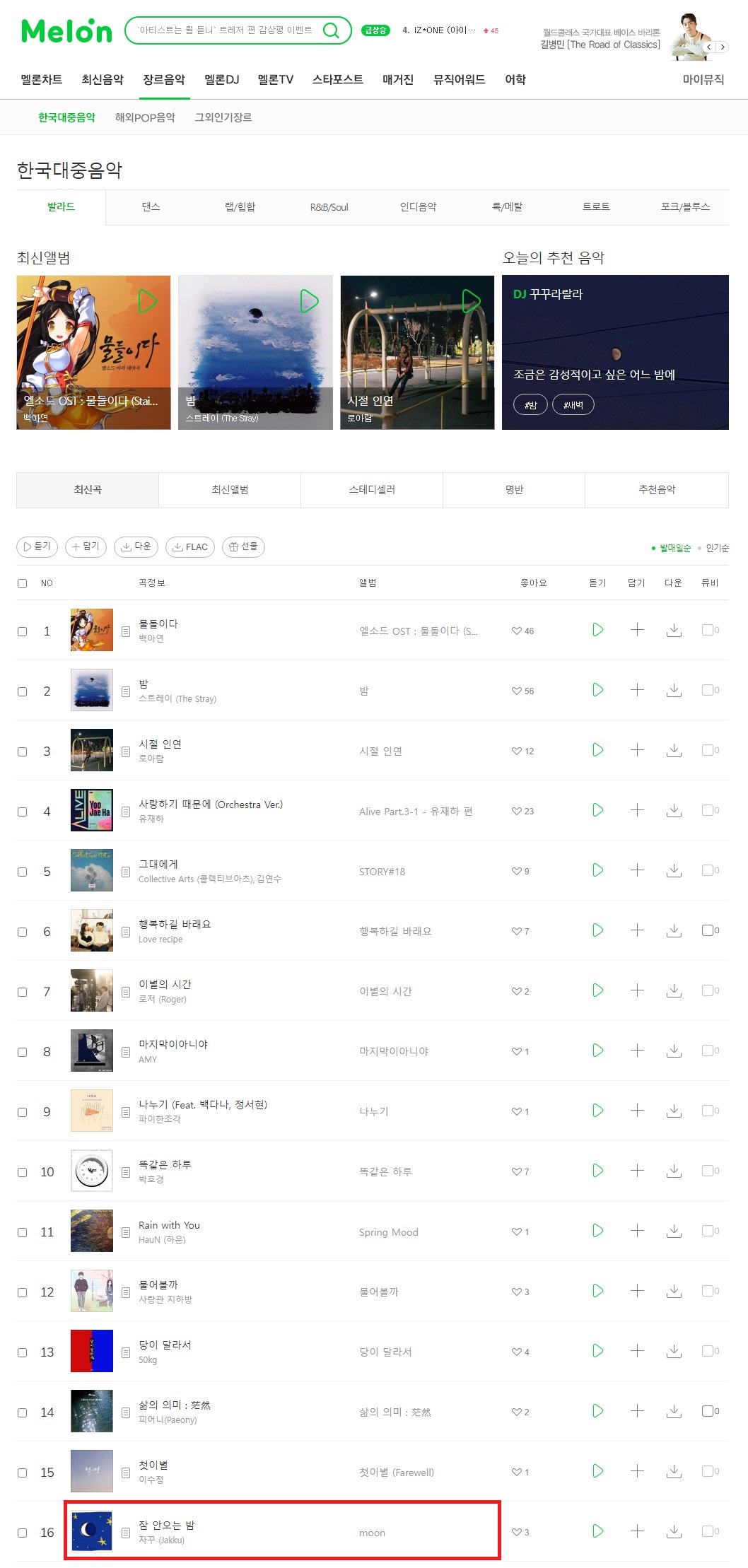Image resolution: width=748 pixels, height=1568 pixels.
Task: Open the 멜론차트 menu
Action: [42, 80]
